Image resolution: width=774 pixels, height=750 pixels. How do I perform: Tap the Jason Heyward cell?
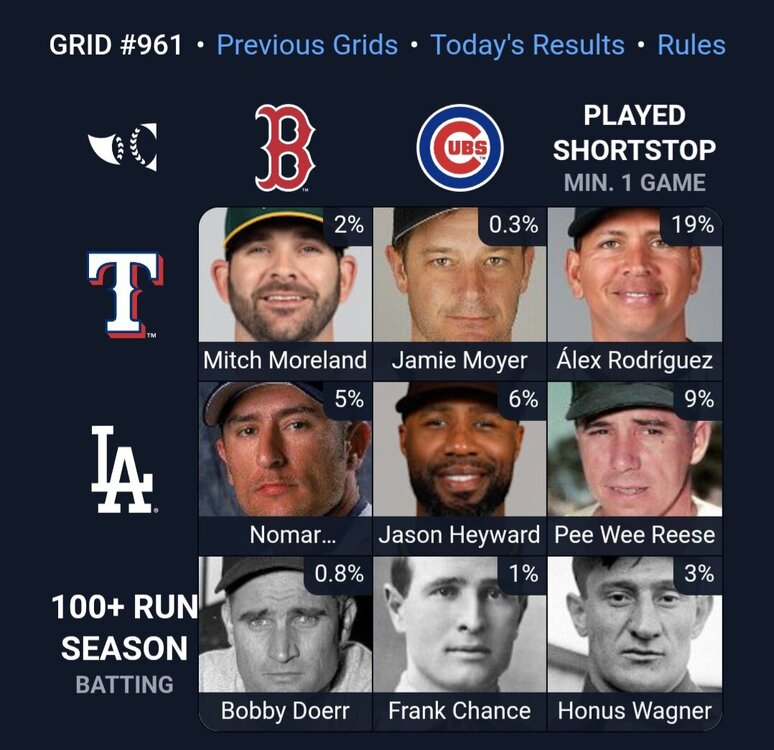[x=460, y=465]
